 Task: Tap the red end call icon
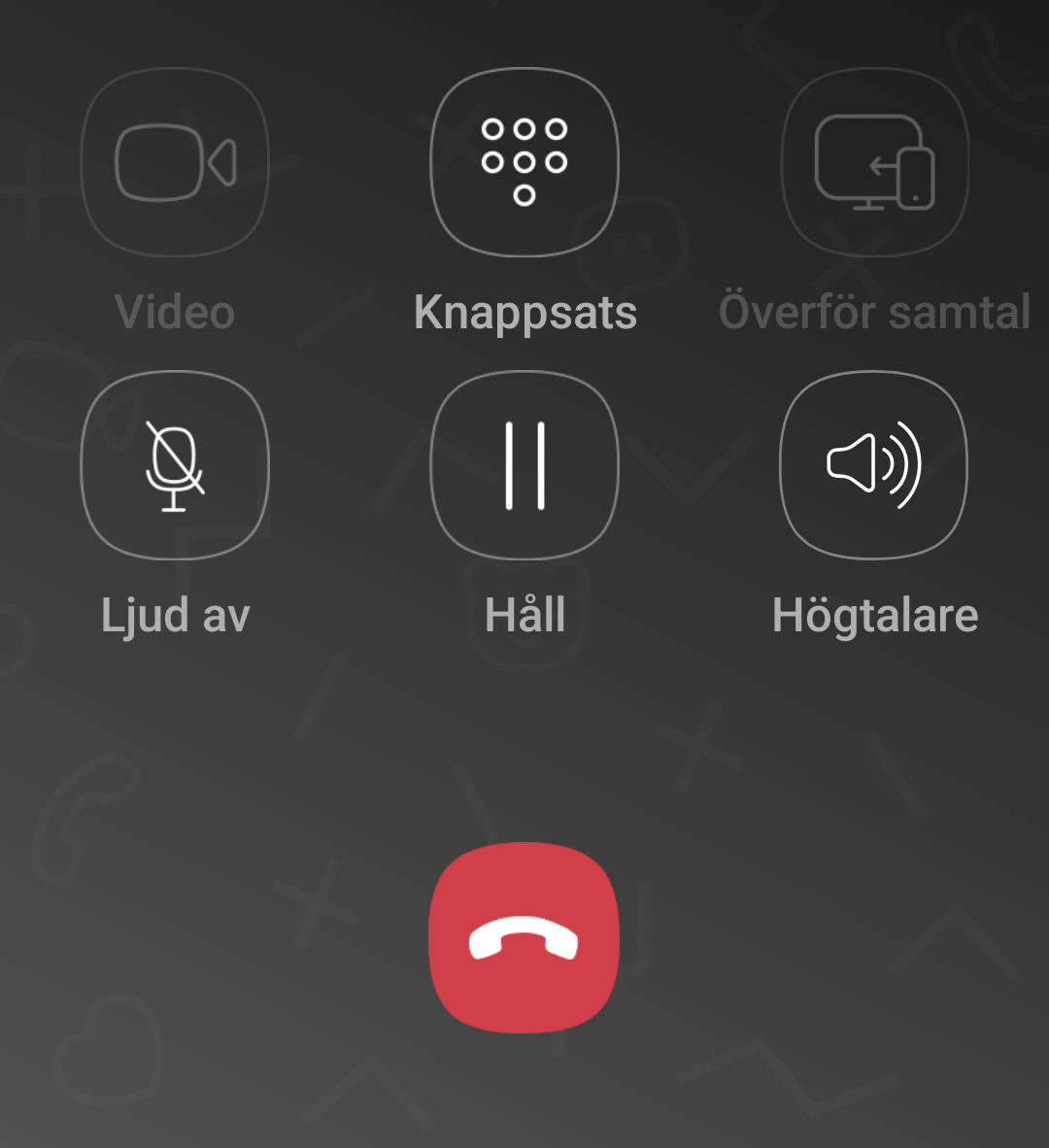pos(524,937)
